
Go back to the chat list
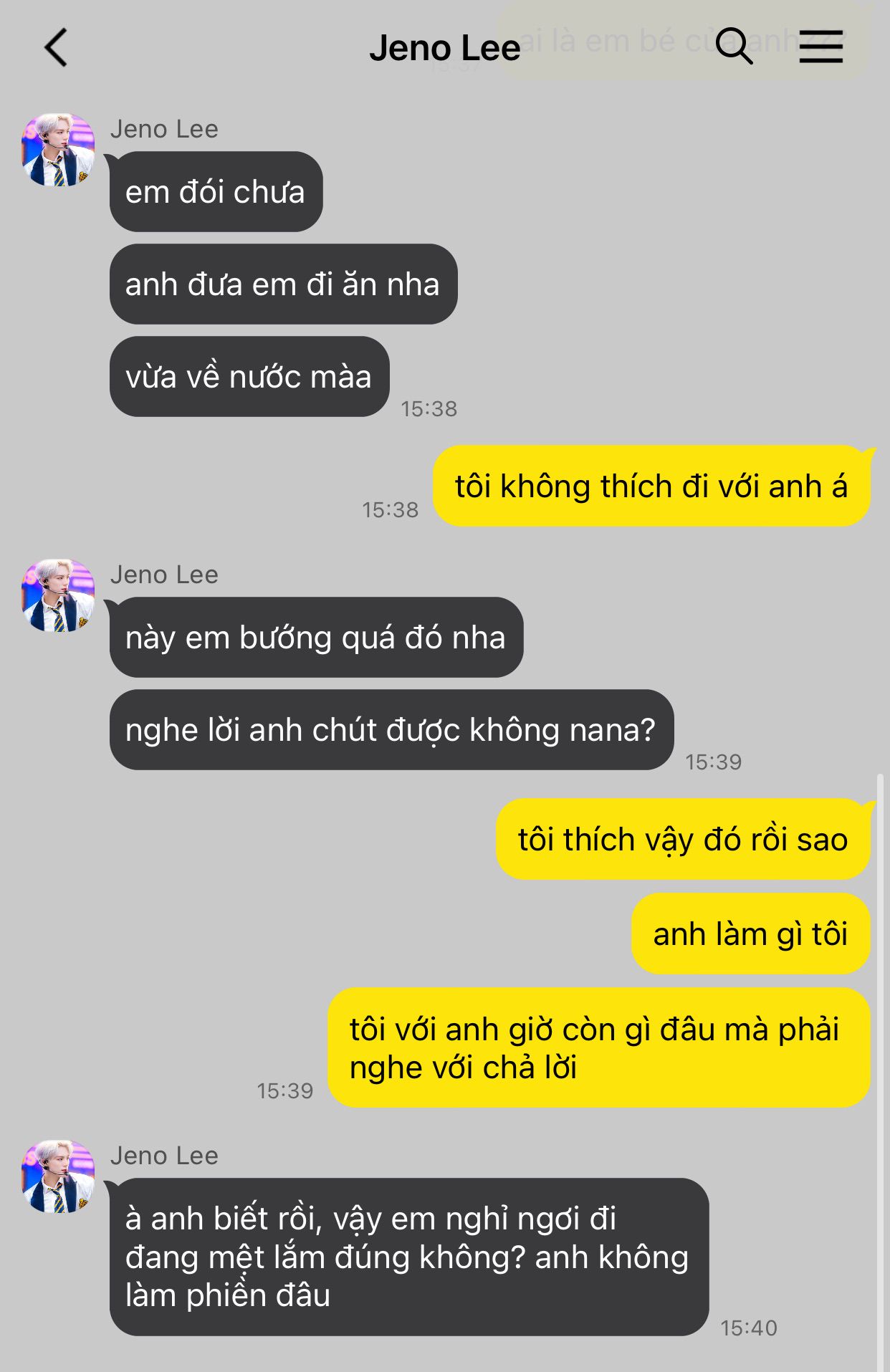pyautogui.click(x=56, y=48)
